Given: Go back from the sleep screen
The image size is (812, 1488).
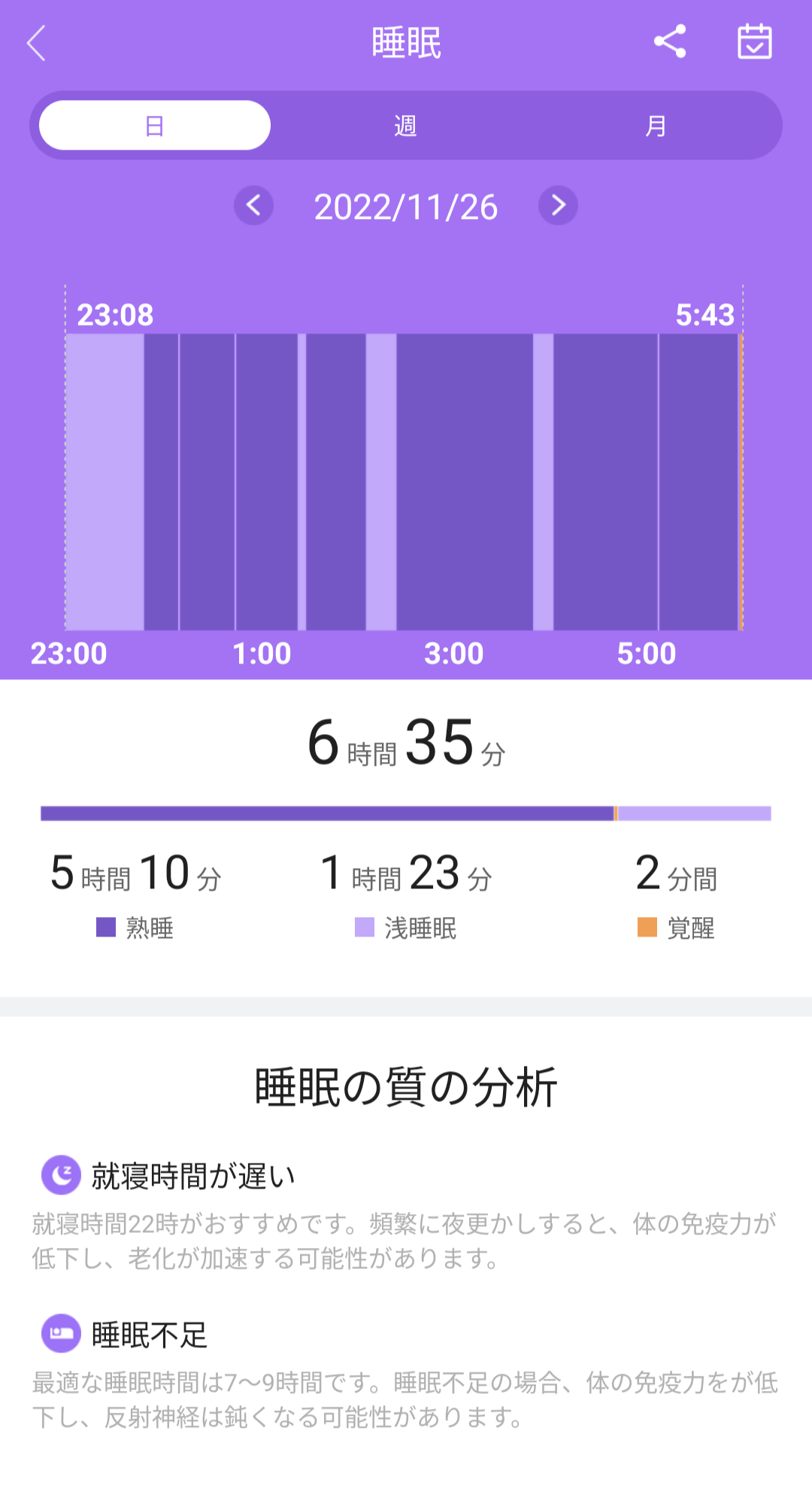Looking at the screenshot, I should (x=36, y=43).
